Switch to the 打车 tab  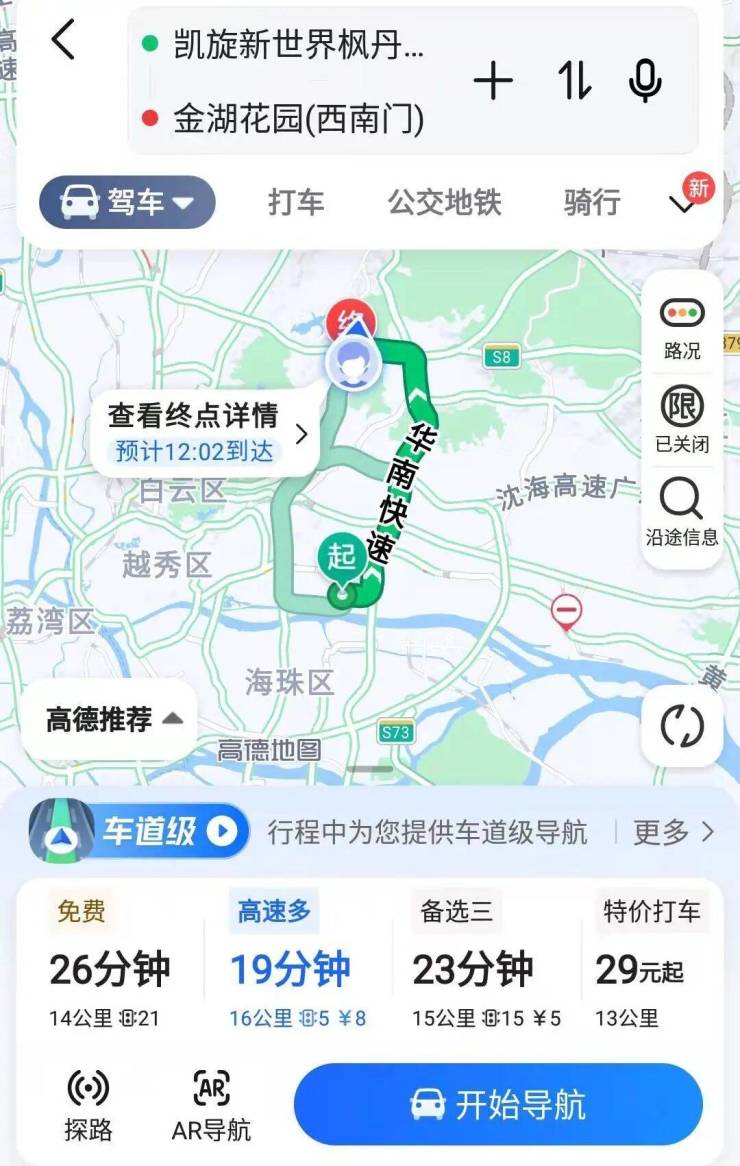pyautogui.click(x=296, y=203)
